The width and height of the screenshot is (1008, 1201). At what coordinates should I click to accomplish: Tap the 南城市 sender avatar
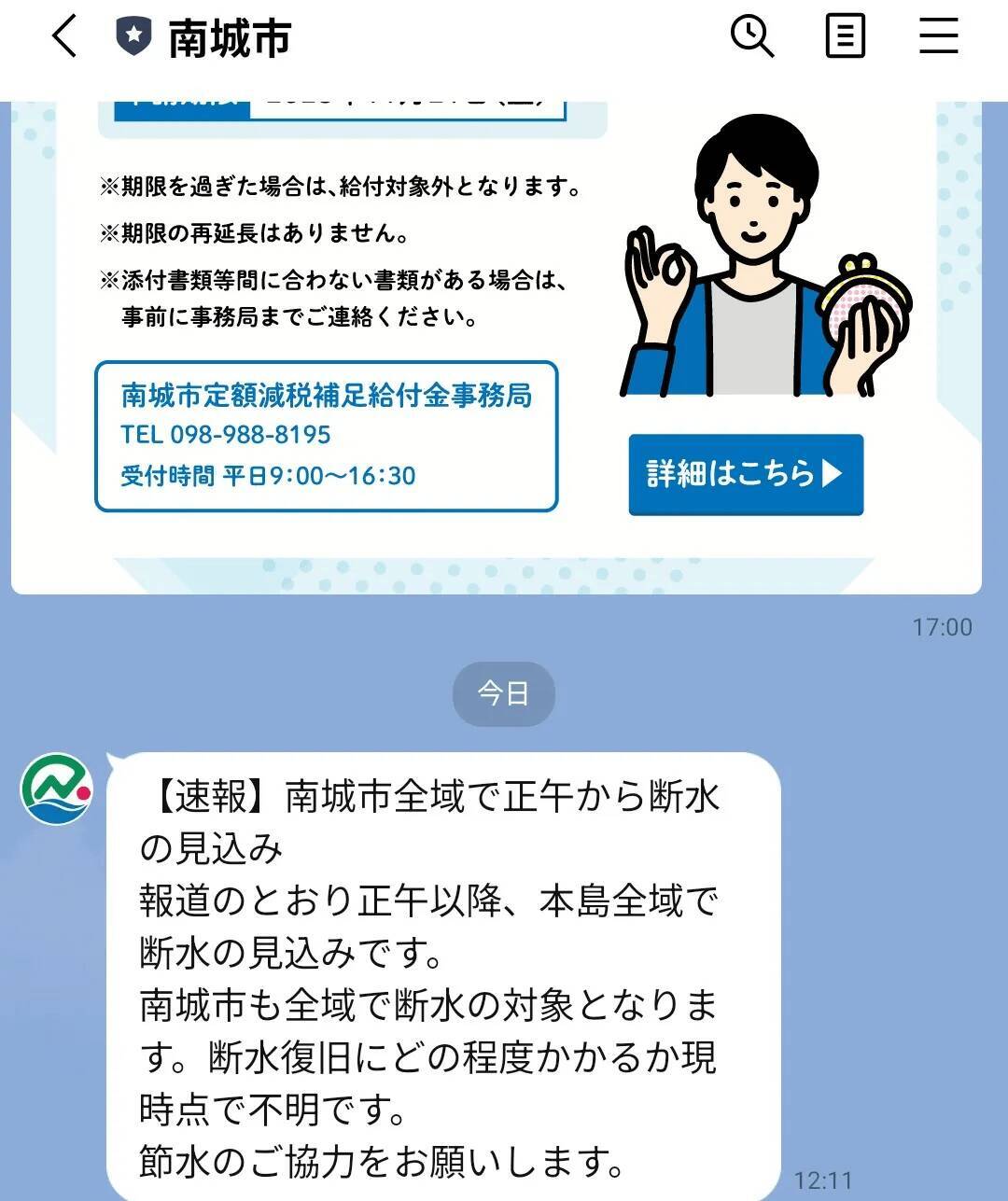[56, 789]
